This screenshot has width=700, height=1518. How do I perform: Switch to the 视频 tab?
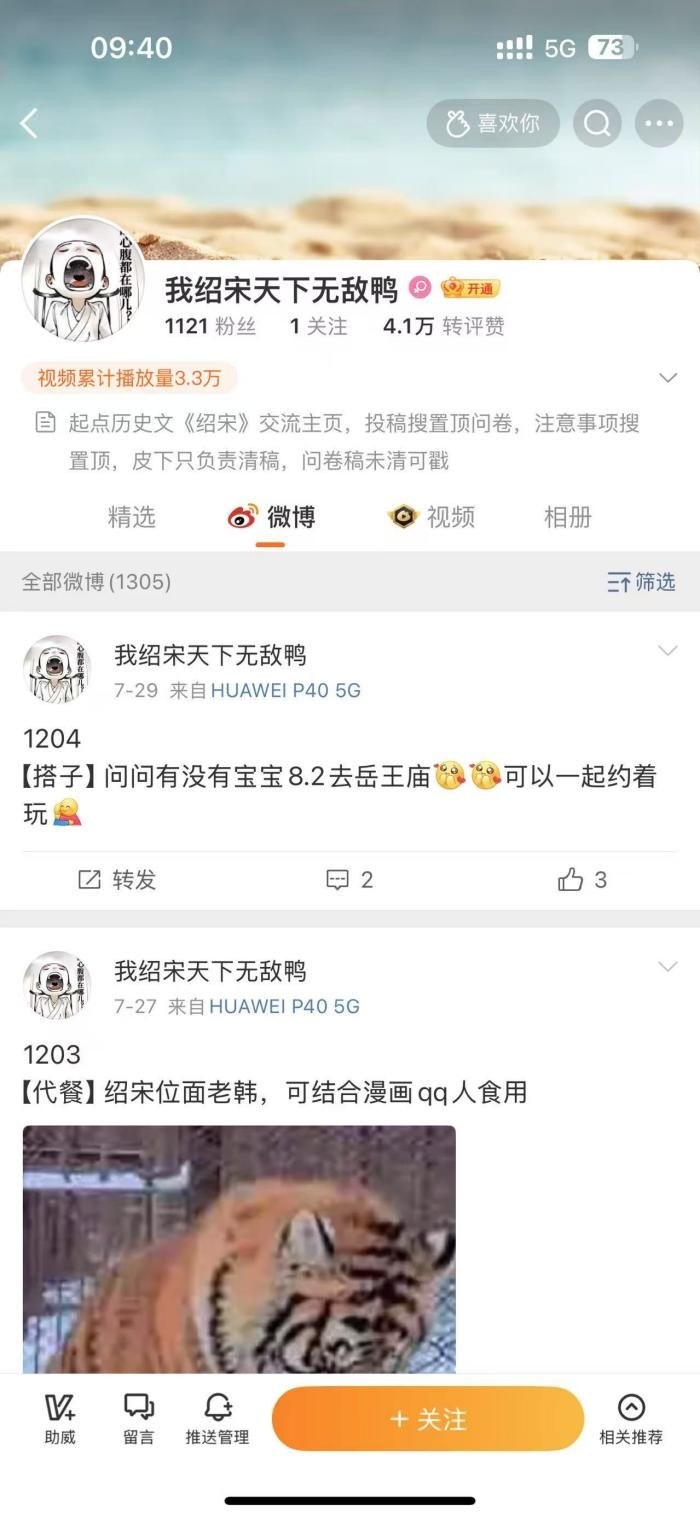click(x=432, y=517)
